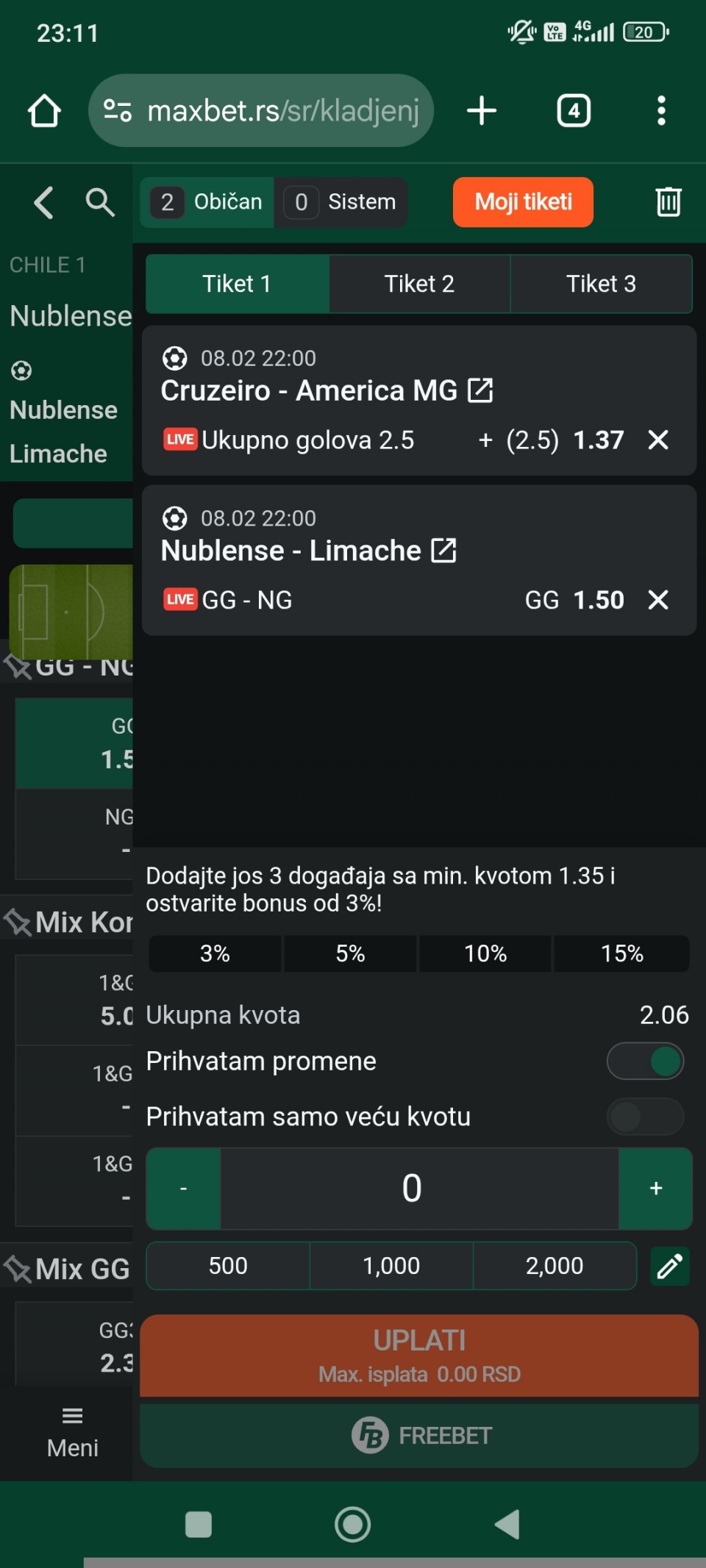The image size is (706, 1568).
Task: Open Moji tiketi
Action: coord(523,202)
